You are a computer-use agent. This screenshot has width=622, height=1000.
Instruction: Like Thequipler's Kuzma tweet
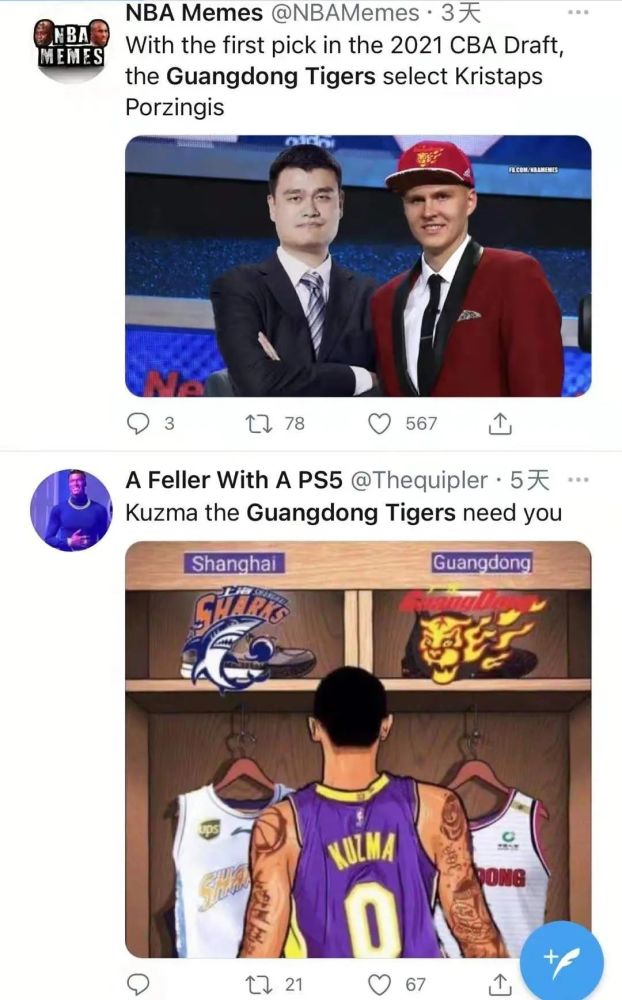click(x=380, y=984)
